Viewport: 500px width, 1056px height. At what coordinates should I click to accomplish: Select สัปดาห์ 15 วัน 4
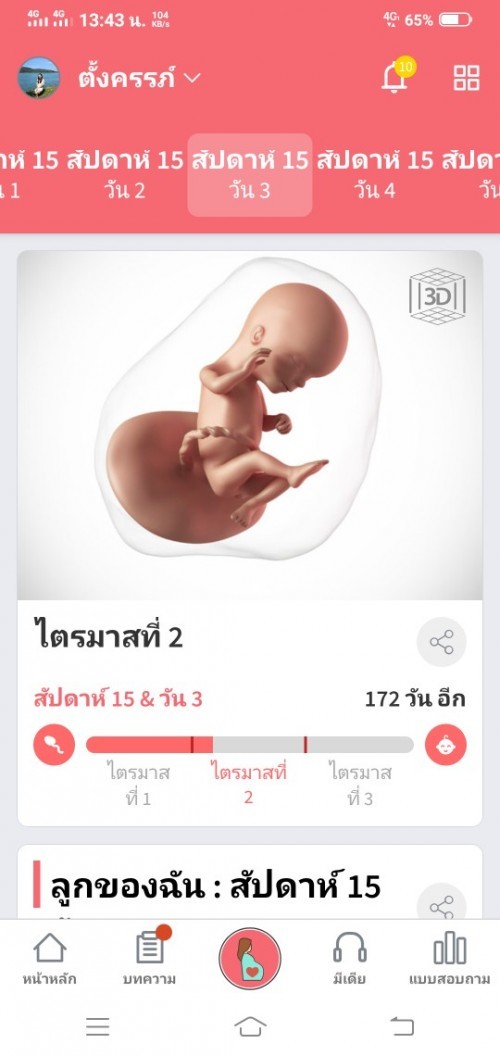[375, 175]
